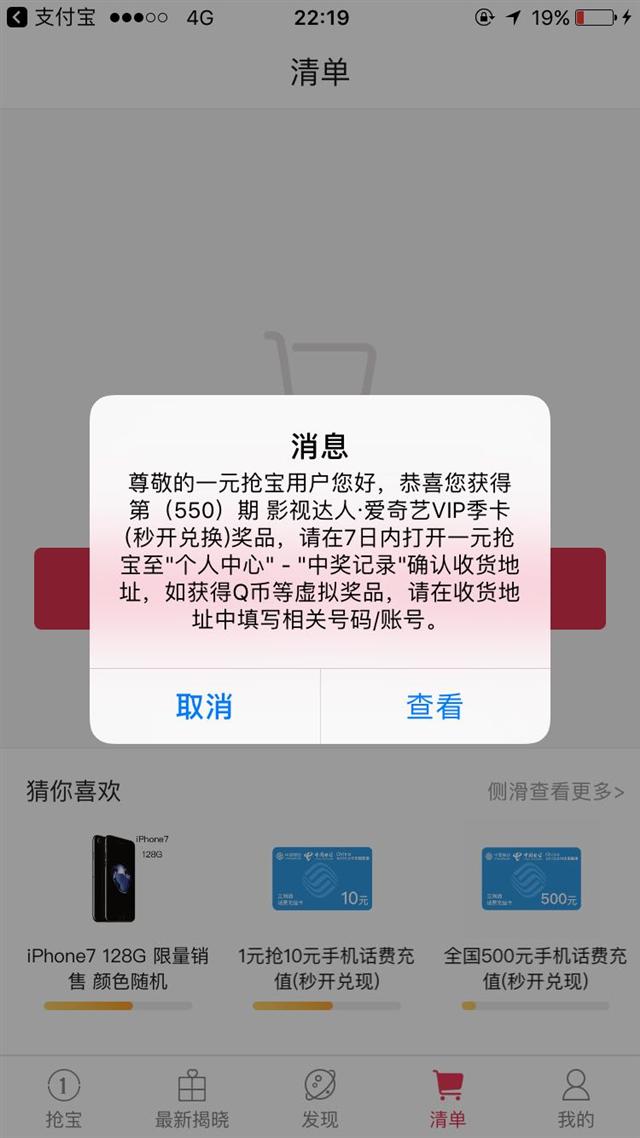The width and height of the screenshot is (640, 1138).
Task: Open the 我的 profile tab
Action: [x=576, y=1097]
